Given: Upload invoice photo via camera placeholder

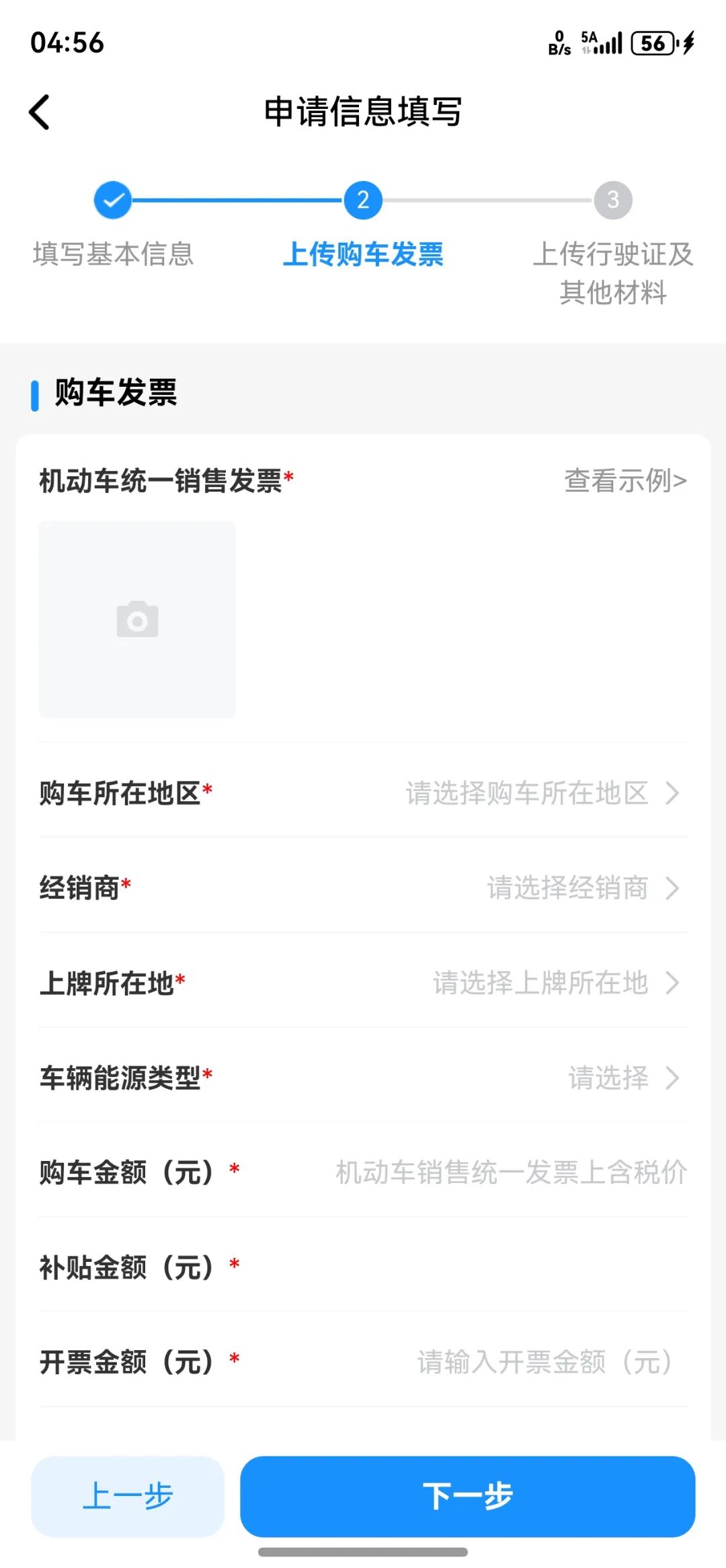Looking at the screenshot, I should [x=137, y=619].
